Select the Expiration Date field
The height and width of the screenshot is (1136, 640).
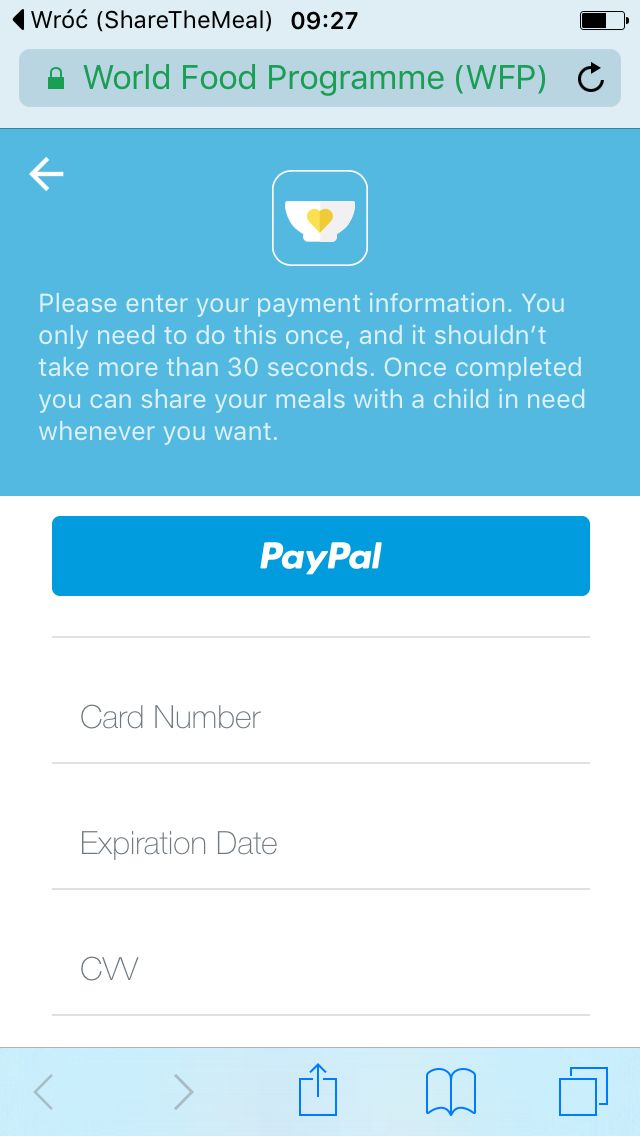[320, 843]
